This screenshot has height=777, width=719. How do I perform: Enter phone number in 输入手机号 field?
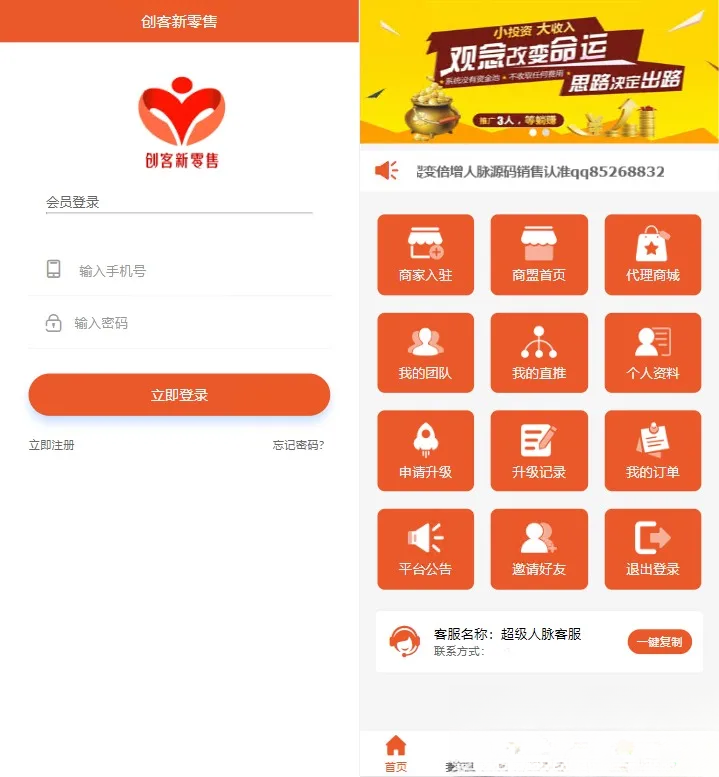[x=190, y=271]
